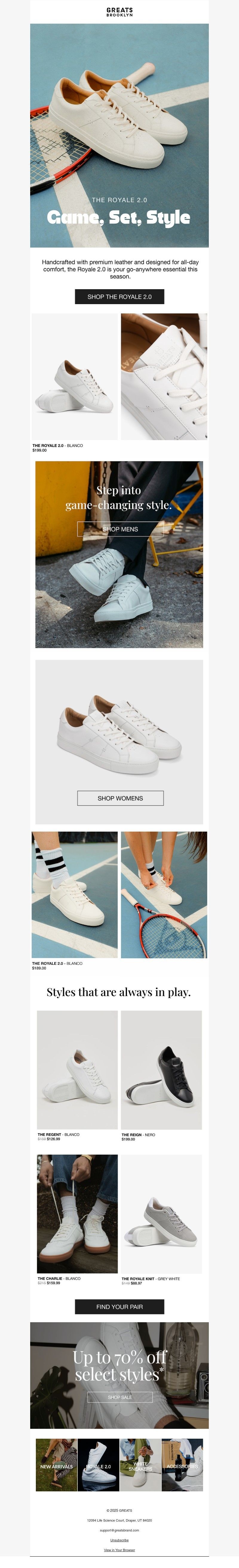
Task: Tap the FIND YOUR PAIR button
Action: pos(119,1306)
